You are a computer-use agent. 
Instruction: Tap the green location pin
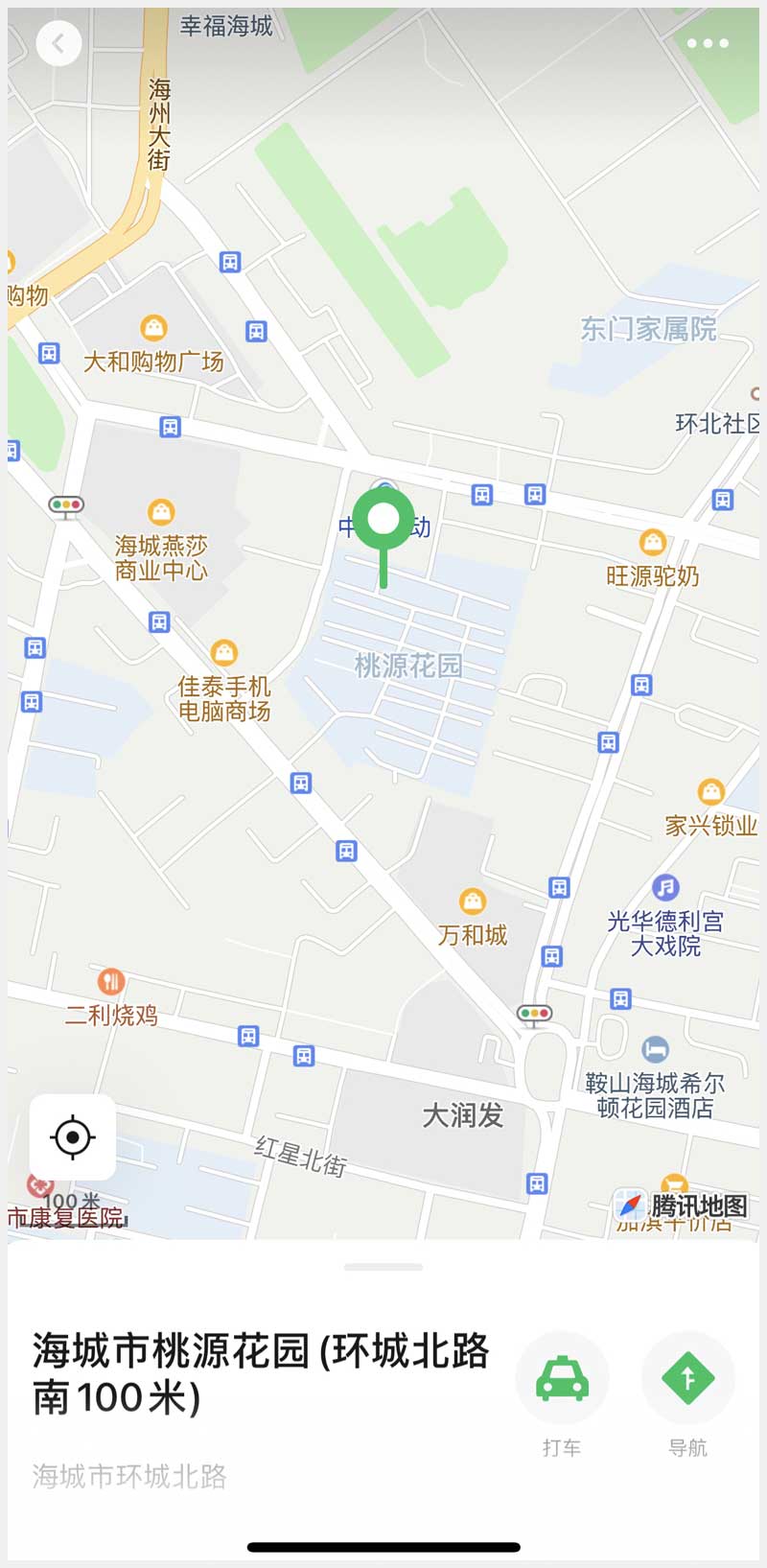point(383,519)
